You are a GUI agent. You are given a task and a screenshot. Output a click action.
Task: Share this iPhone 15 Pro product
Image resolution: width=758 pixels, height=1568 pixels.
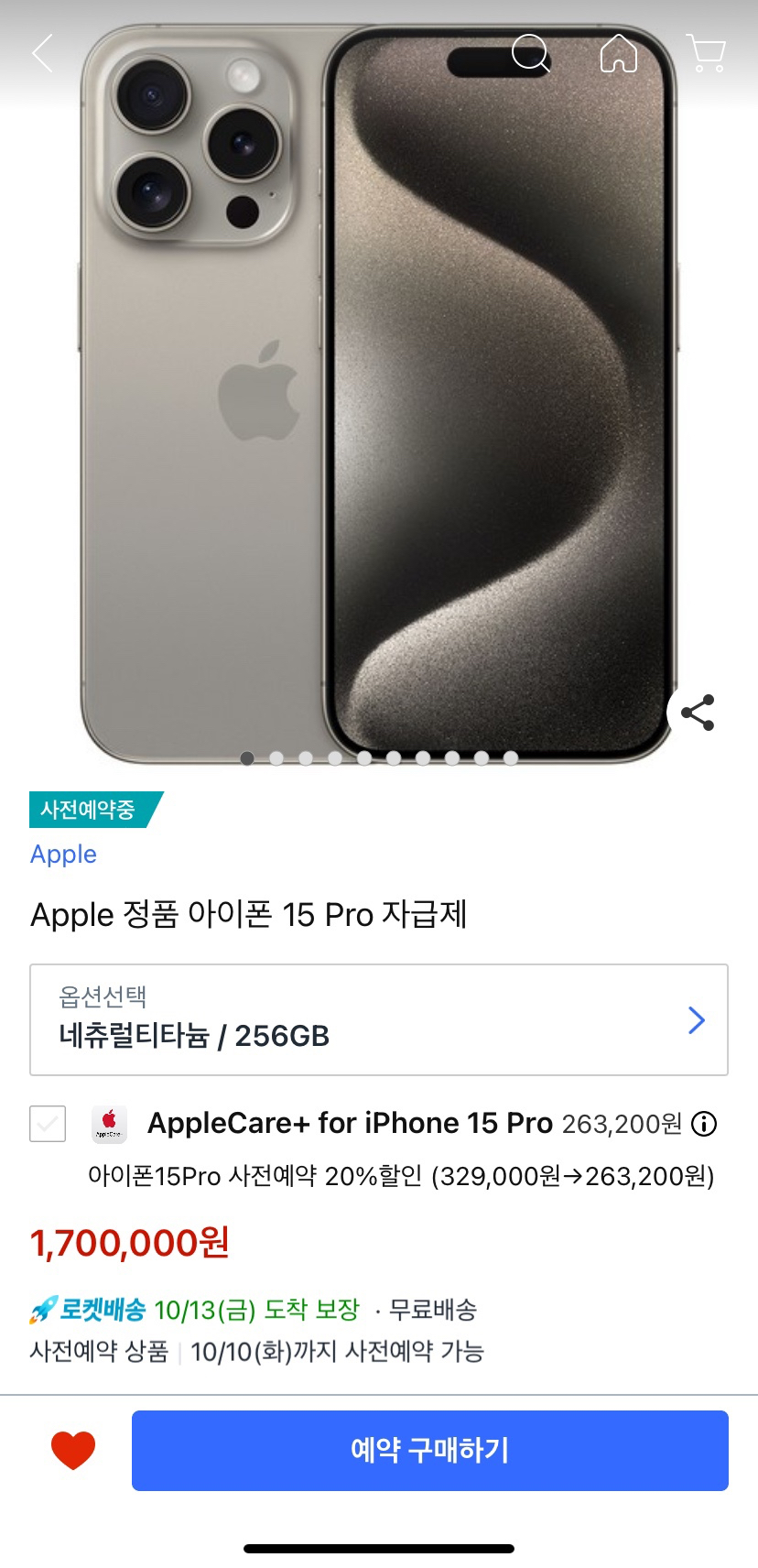point(698,713)
